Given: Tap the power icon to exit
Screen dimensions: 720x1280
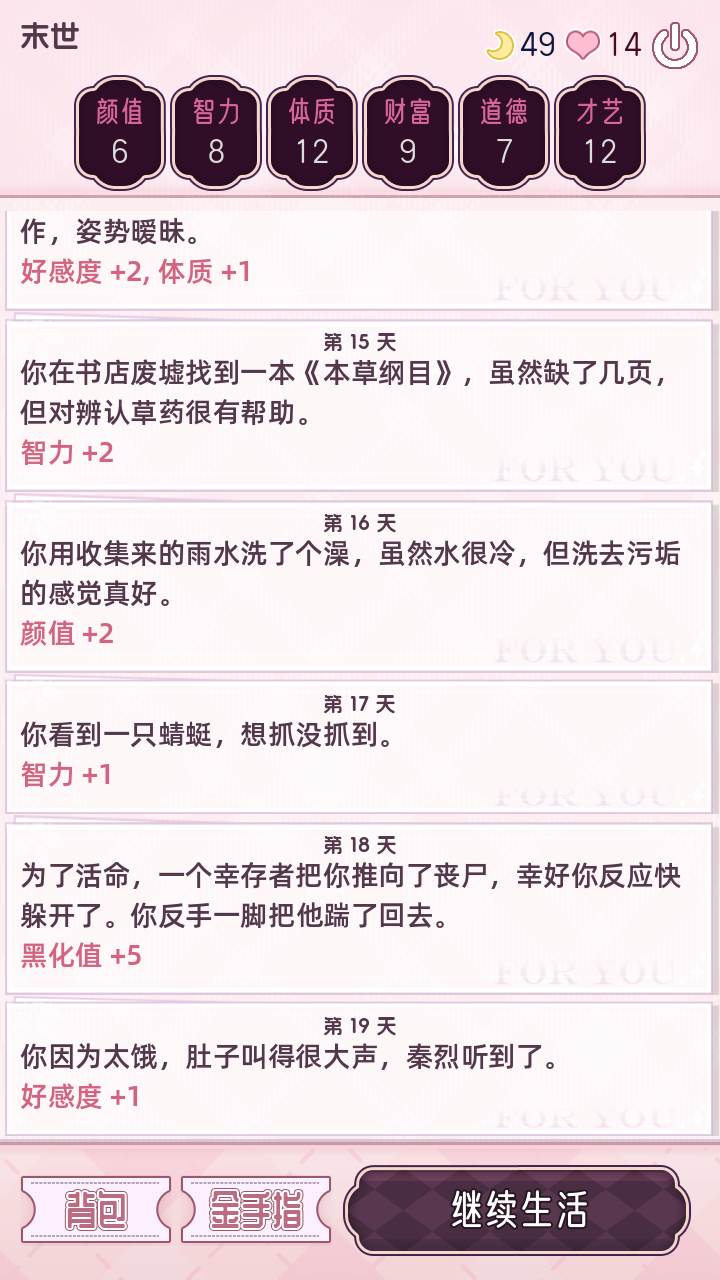Looking at the screenshot, I should tap(675, 45).
